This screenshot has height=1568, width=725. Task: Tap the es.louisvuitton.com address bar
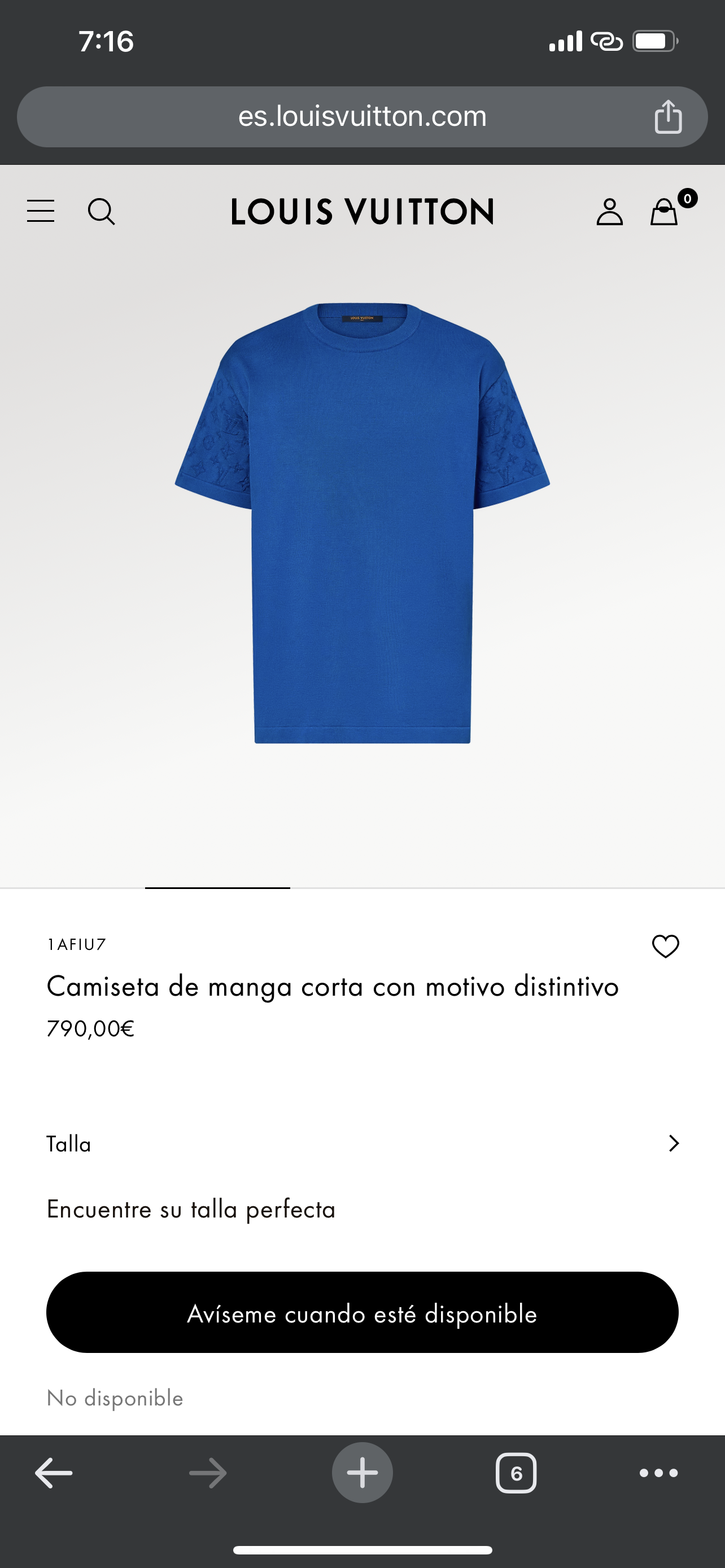(x=362, y=116)
